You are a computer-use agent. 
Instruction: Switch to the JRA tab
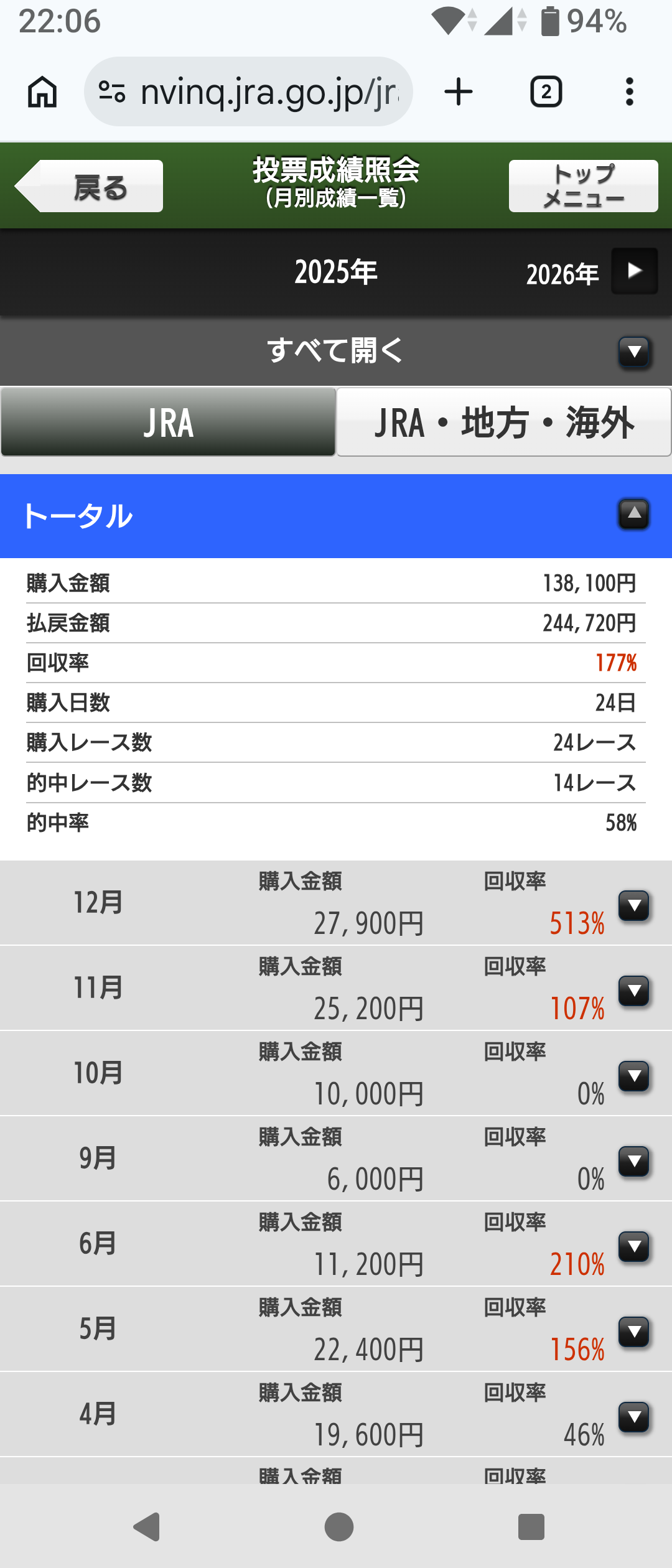pos(168,422)
